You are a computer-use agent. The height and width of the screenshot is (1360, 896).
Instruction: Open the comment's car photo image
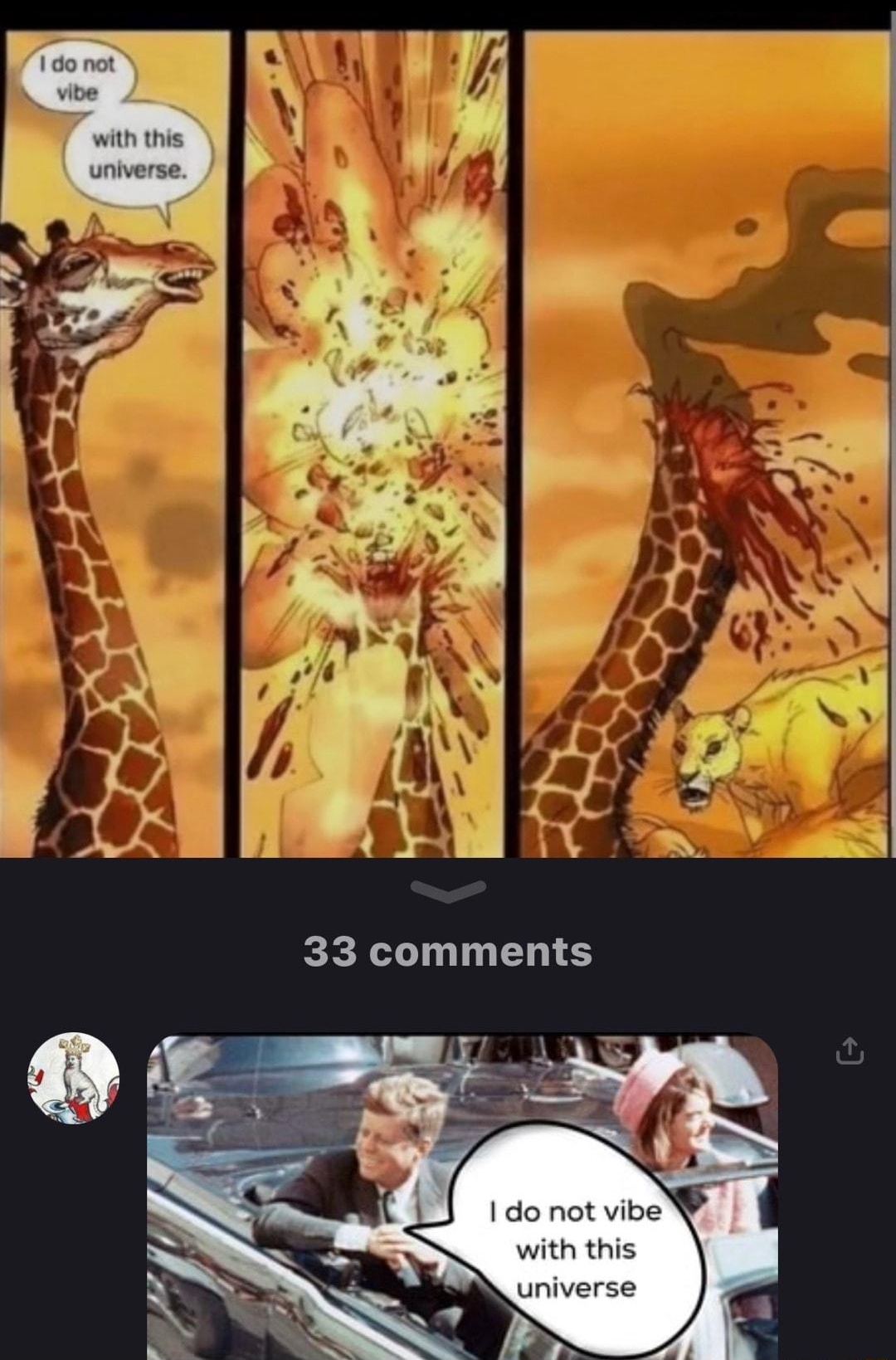point(462,1195)
